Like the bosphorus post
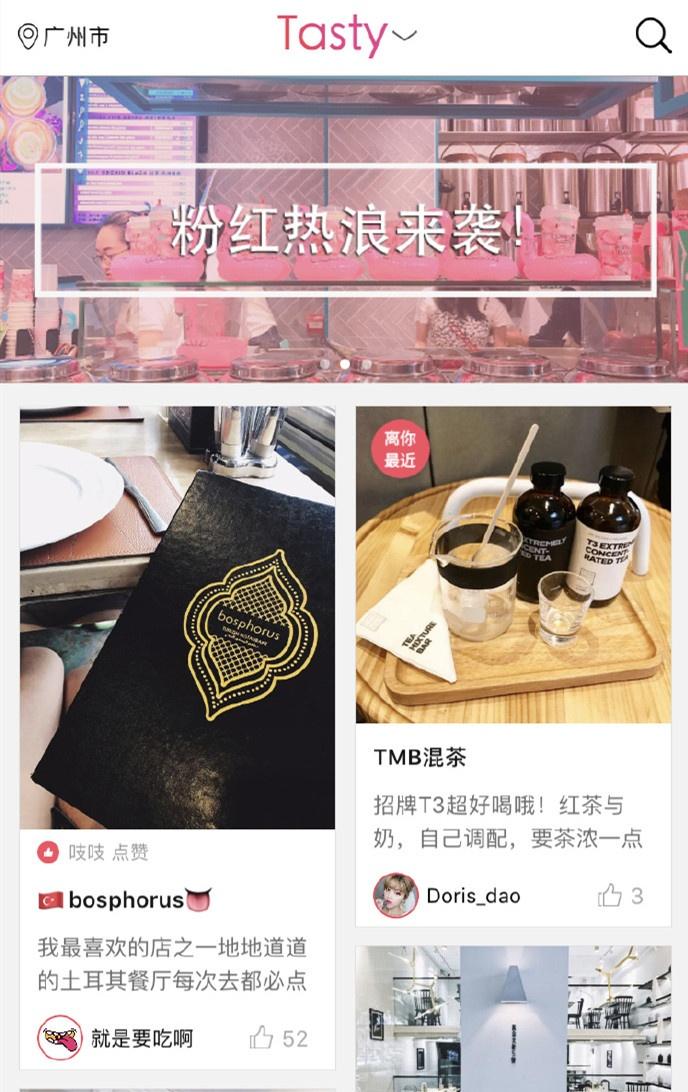 click(x=262, y=1038)
